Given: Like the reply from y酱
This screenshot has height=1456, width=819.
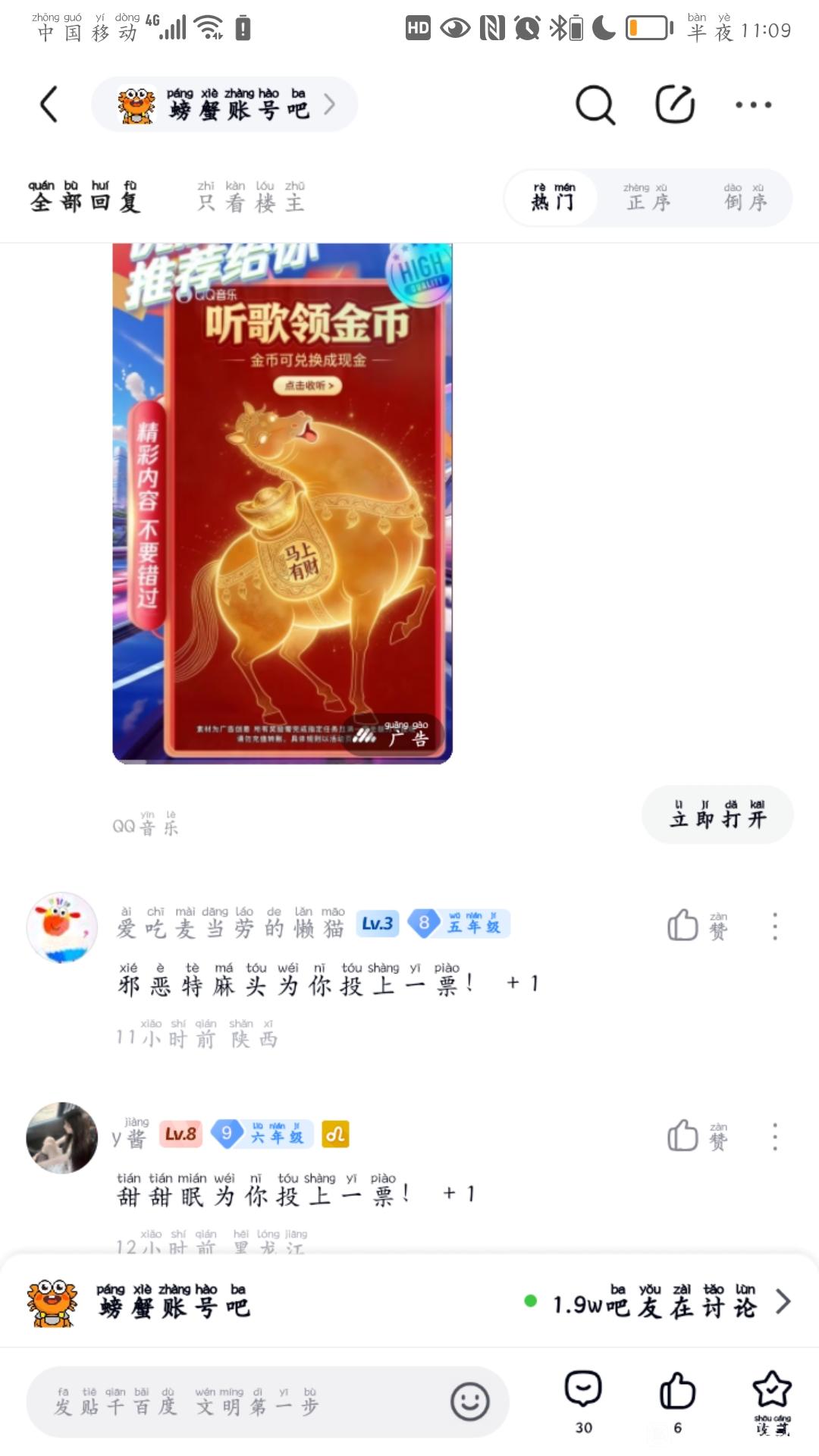Looking at the screenshot, I should click(683, 1136).
